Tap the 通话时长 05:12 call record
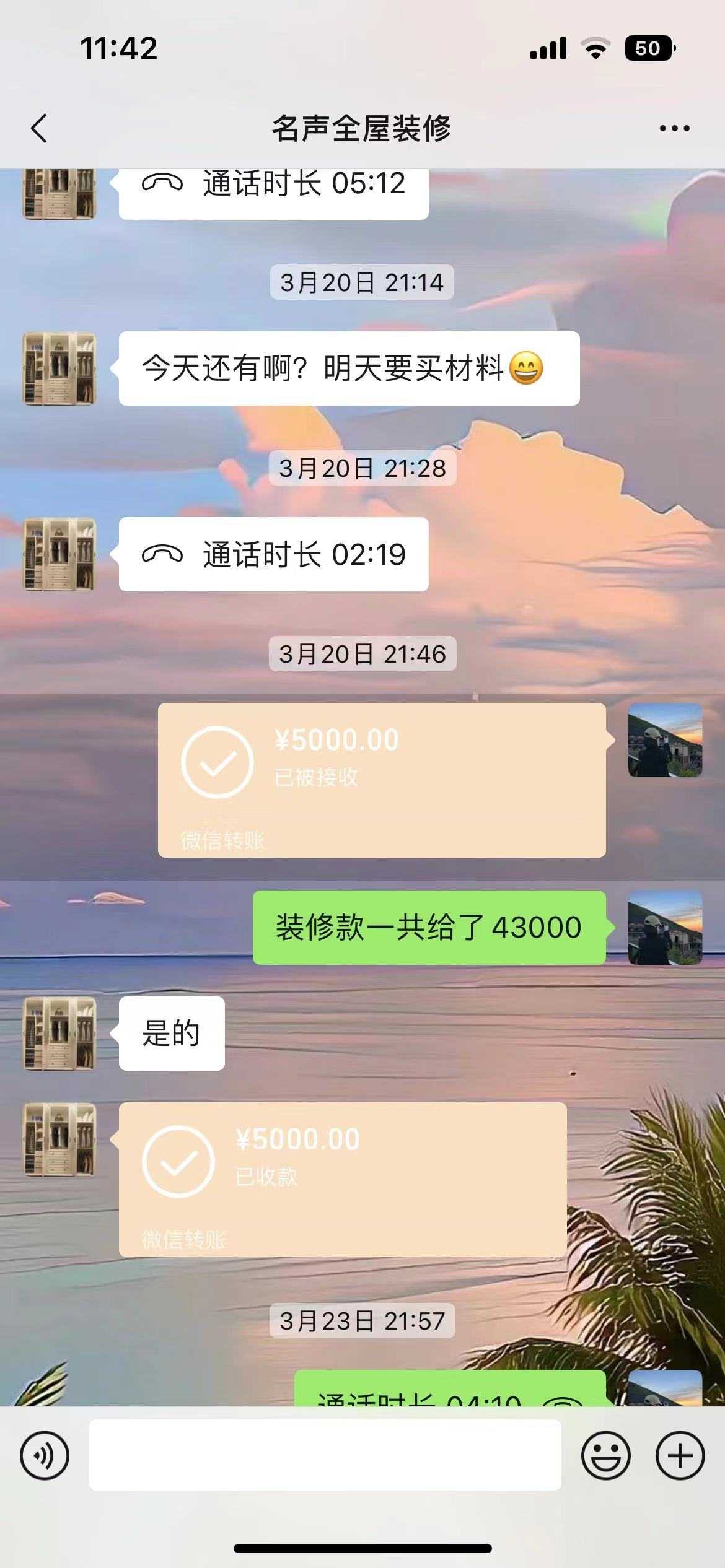 (273, 189)
